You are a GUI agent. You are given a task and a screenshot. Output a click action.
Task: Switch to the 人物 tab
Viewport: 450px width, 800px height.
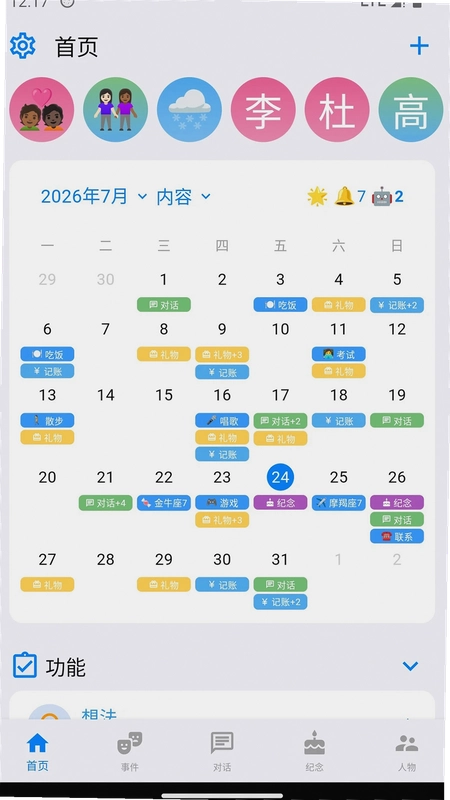point(407,751)
